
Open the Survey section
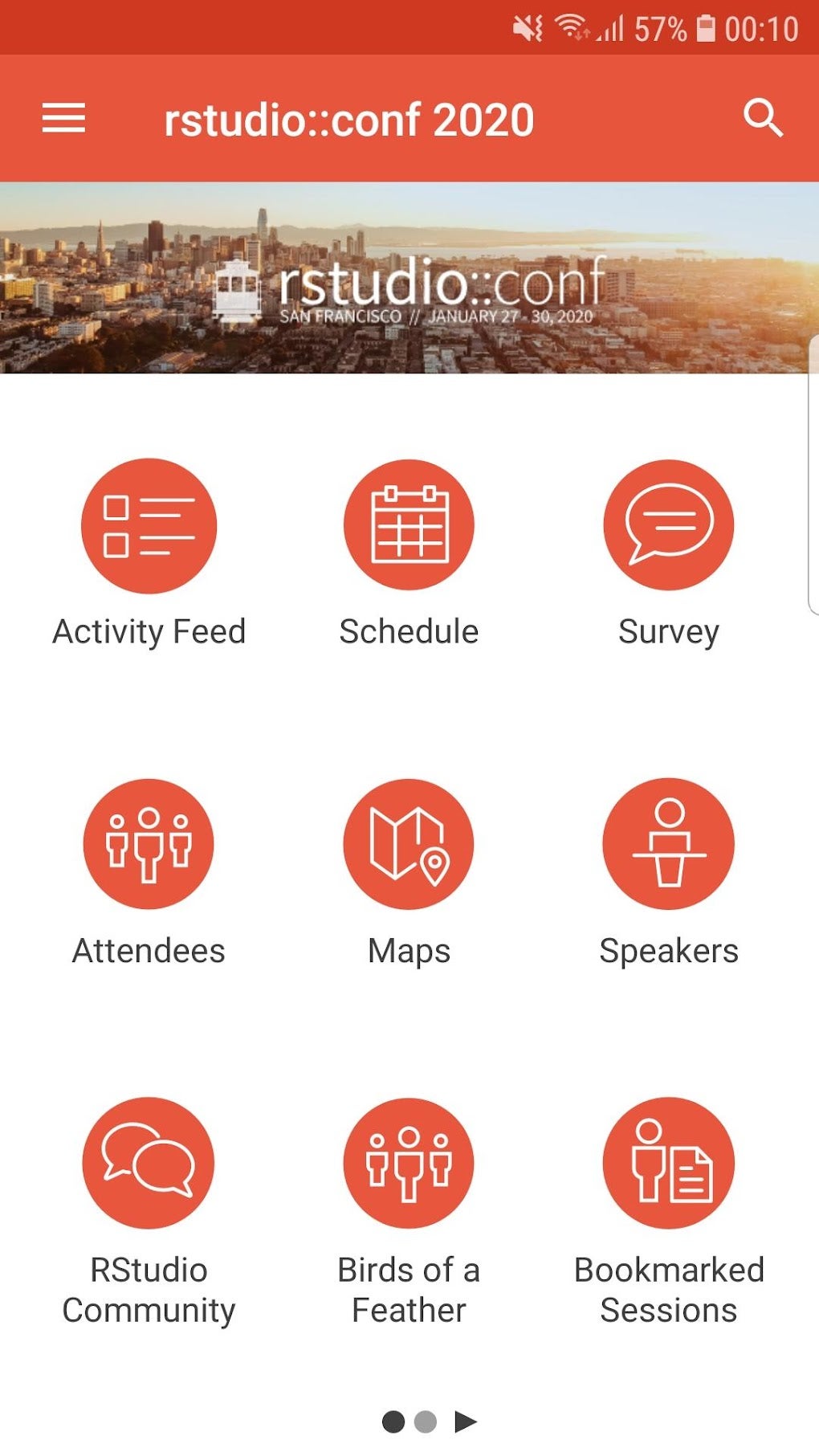tap(668, 526)
